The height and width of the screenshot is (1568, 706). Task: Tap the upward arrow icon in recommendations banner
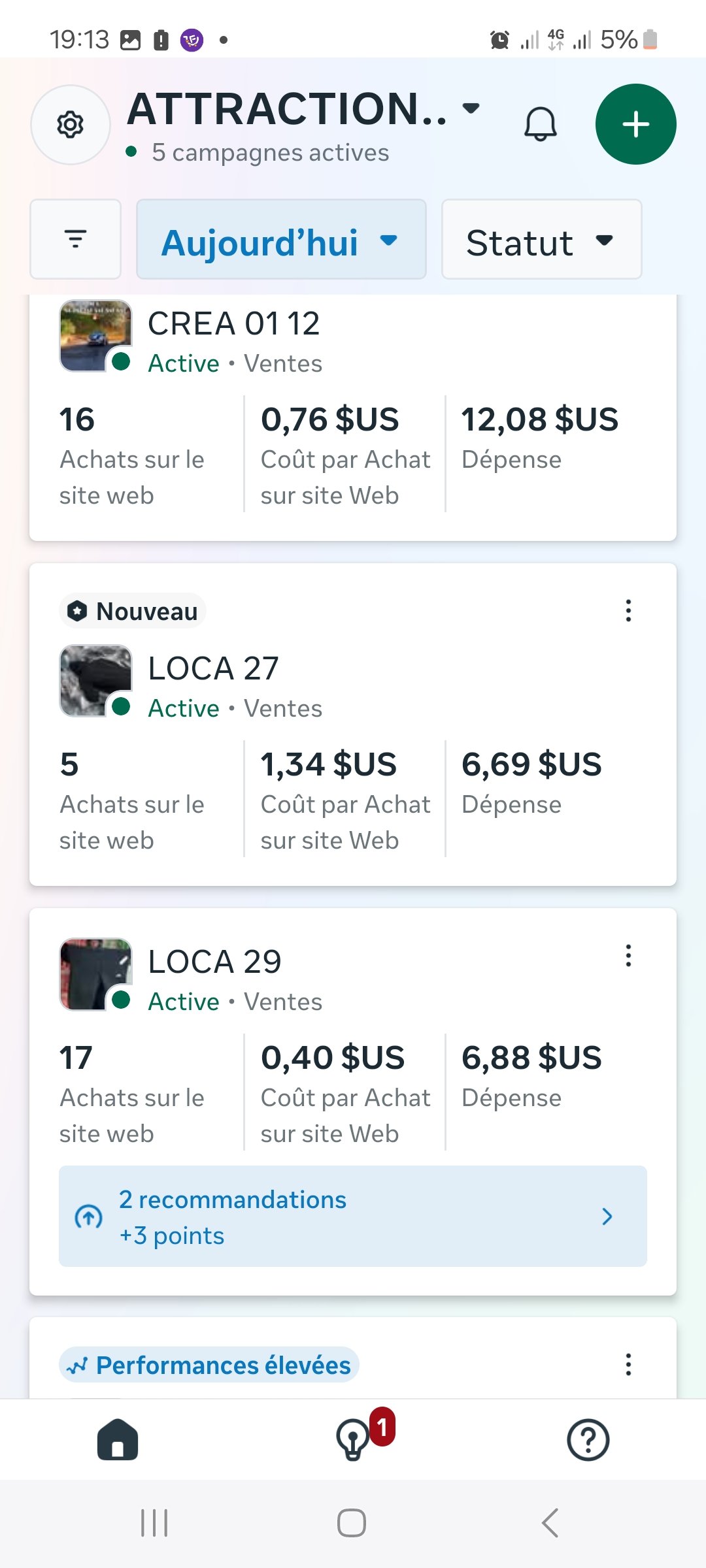89,1217
